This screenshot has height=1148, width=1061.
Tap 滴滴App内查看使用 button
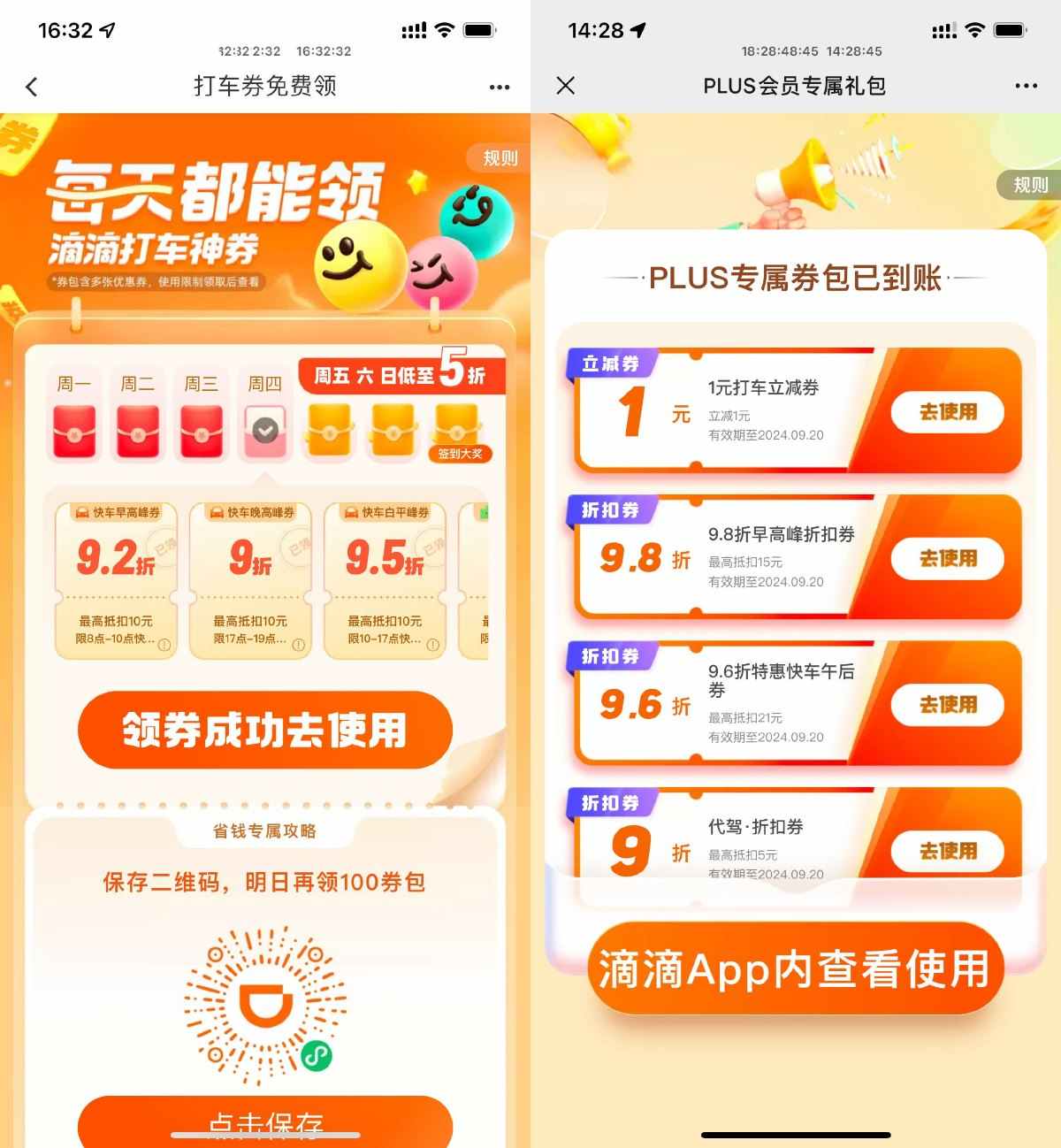point(795,968)
